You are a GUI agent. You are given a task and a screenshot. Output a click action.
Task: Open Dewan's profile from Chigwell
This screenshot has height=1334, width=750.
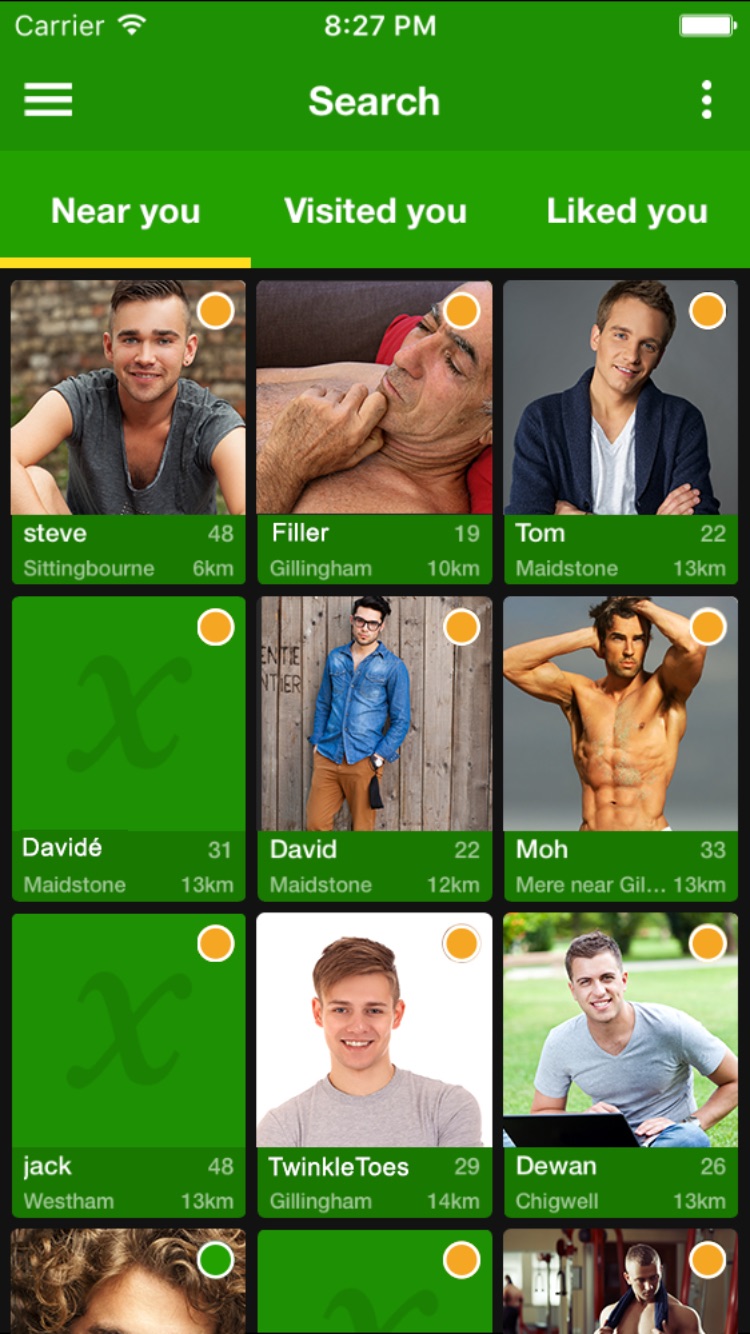point(620,1062)
